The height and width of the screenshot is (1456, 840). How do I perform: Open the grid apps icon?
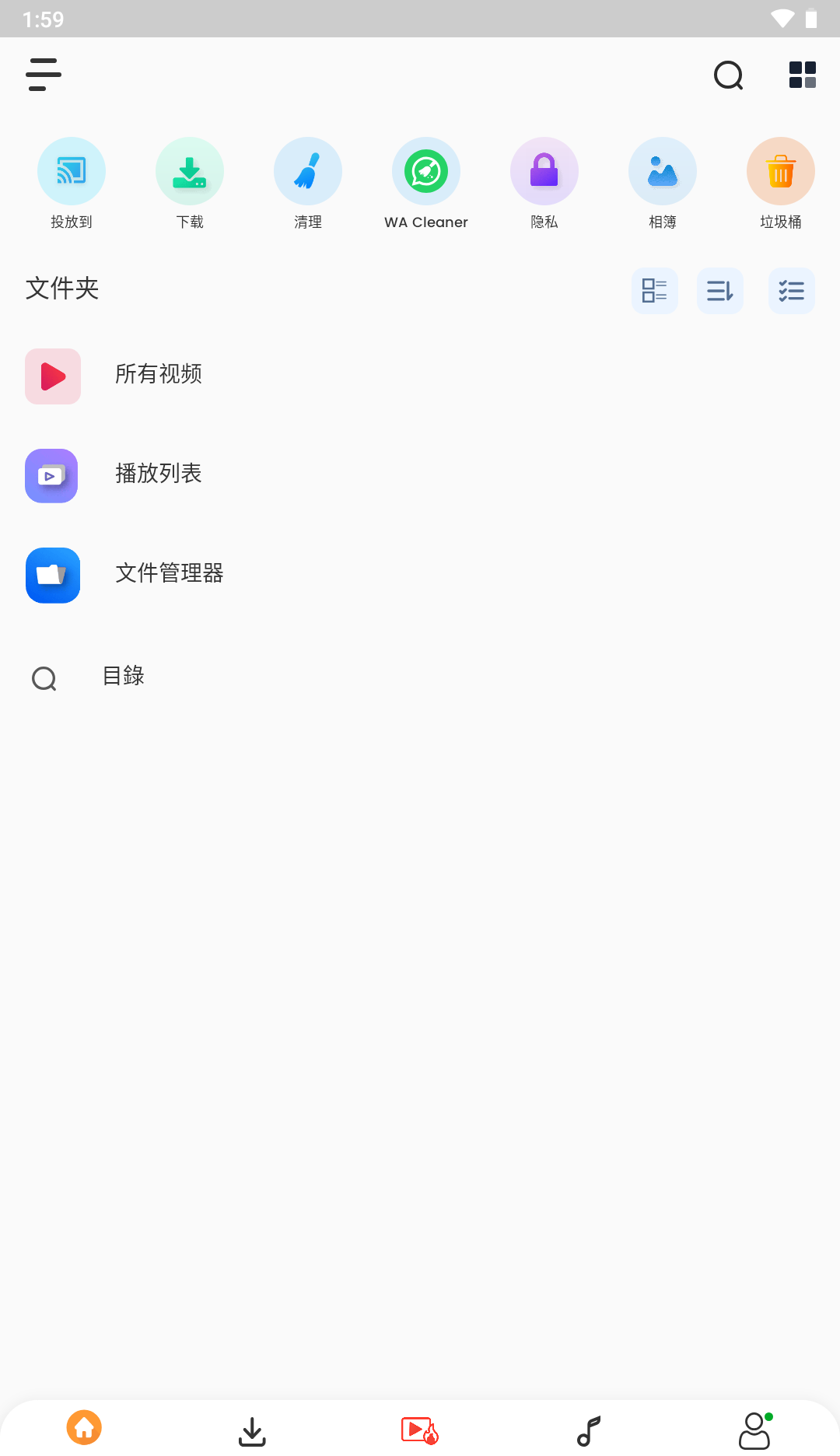[802, 75]
